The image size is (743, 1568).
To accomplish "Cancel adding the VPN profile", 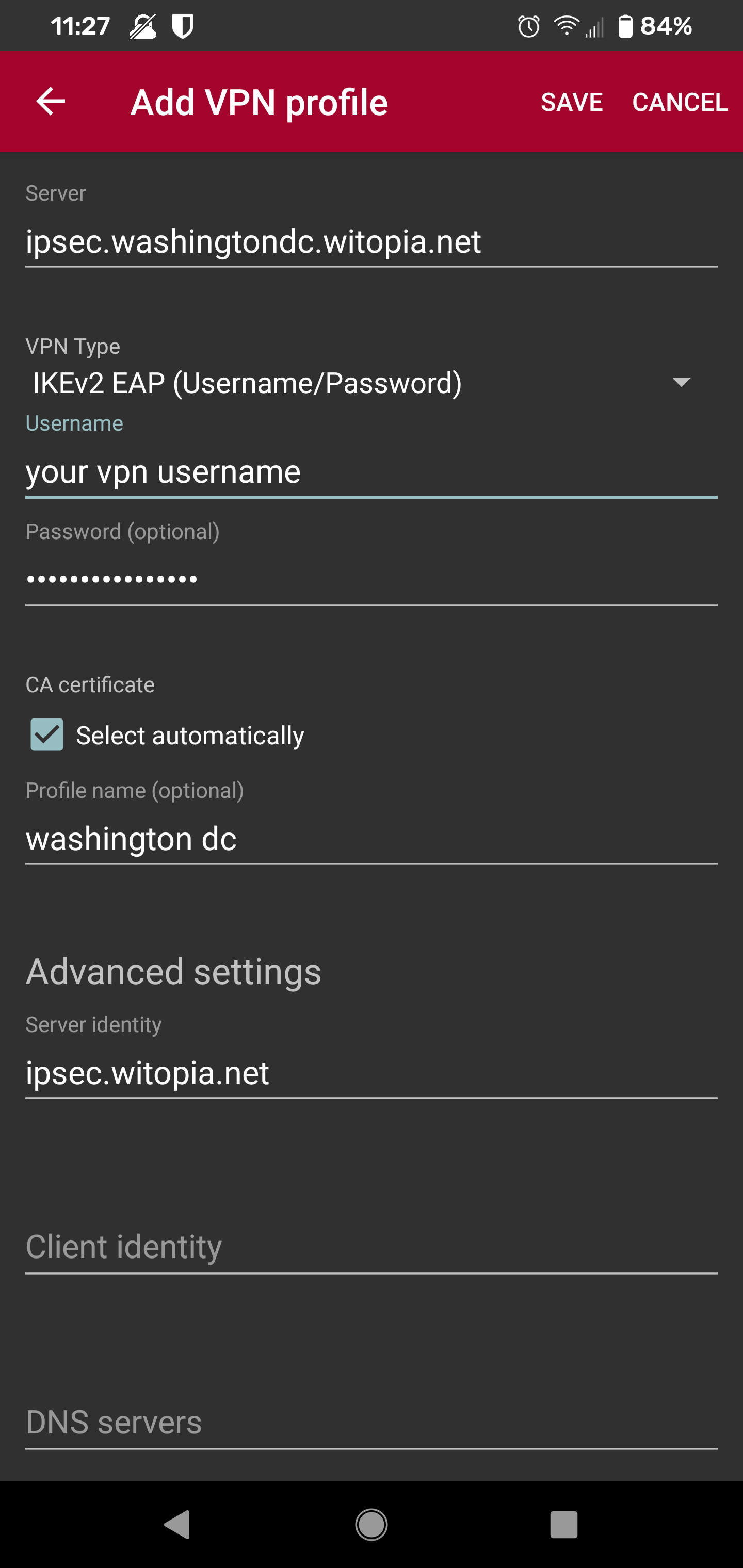I will (680, 102).
